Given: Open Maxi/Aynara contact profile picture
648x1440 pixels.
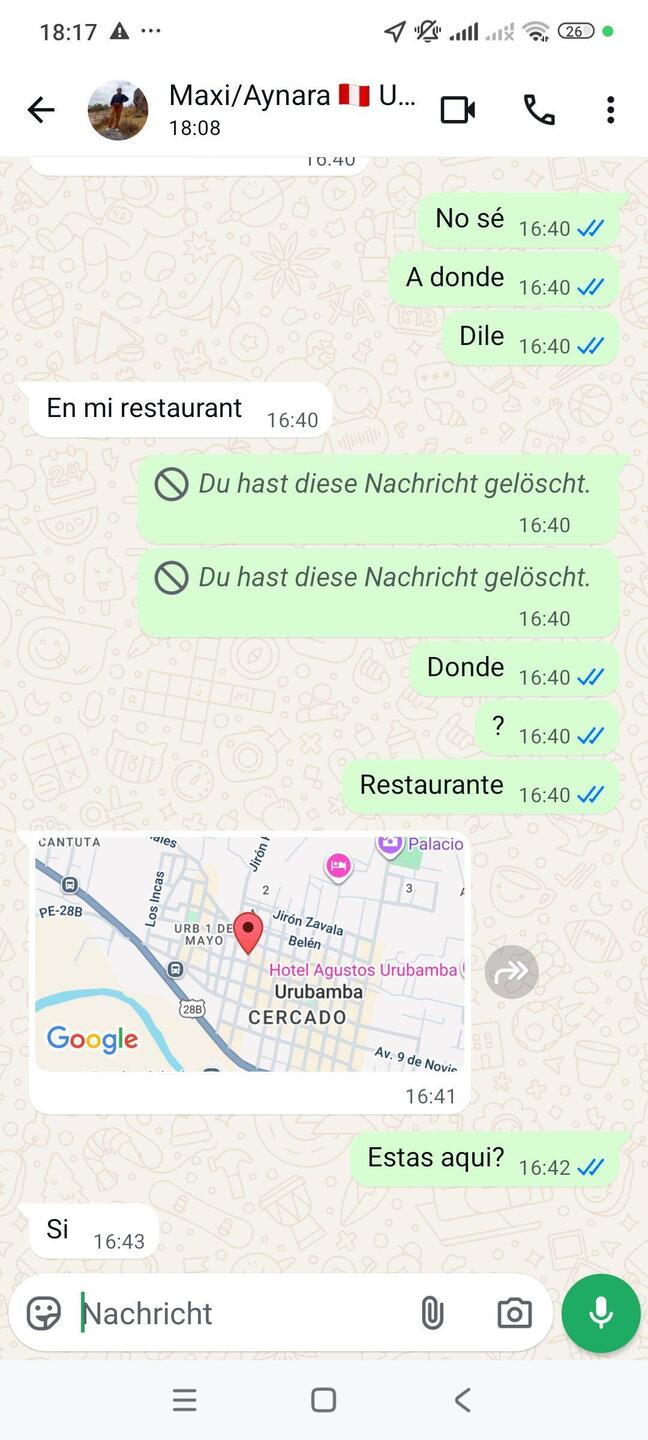Looking at the screenshot, I should (118, 110).
